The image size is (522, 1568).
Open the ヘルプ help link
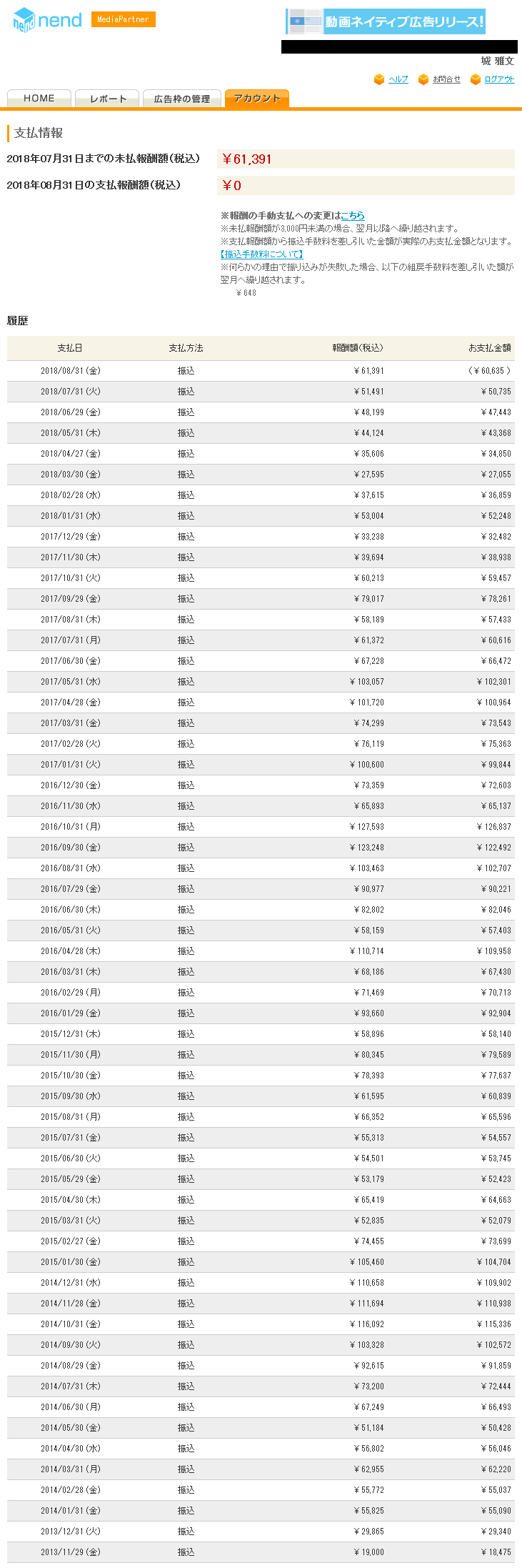[x=398, y=79]
